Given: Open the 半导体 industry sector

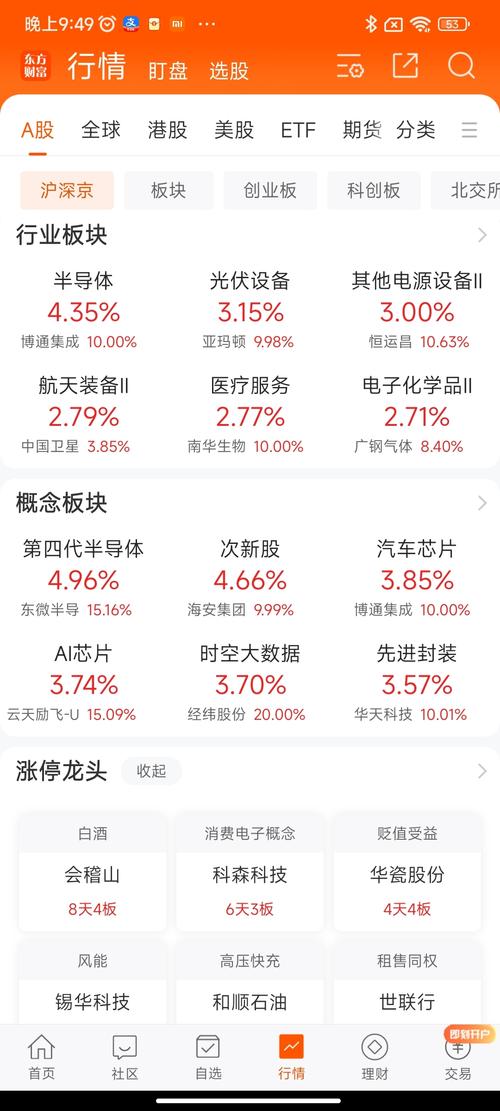Looking at the screenshot, I should coord(84,312).
